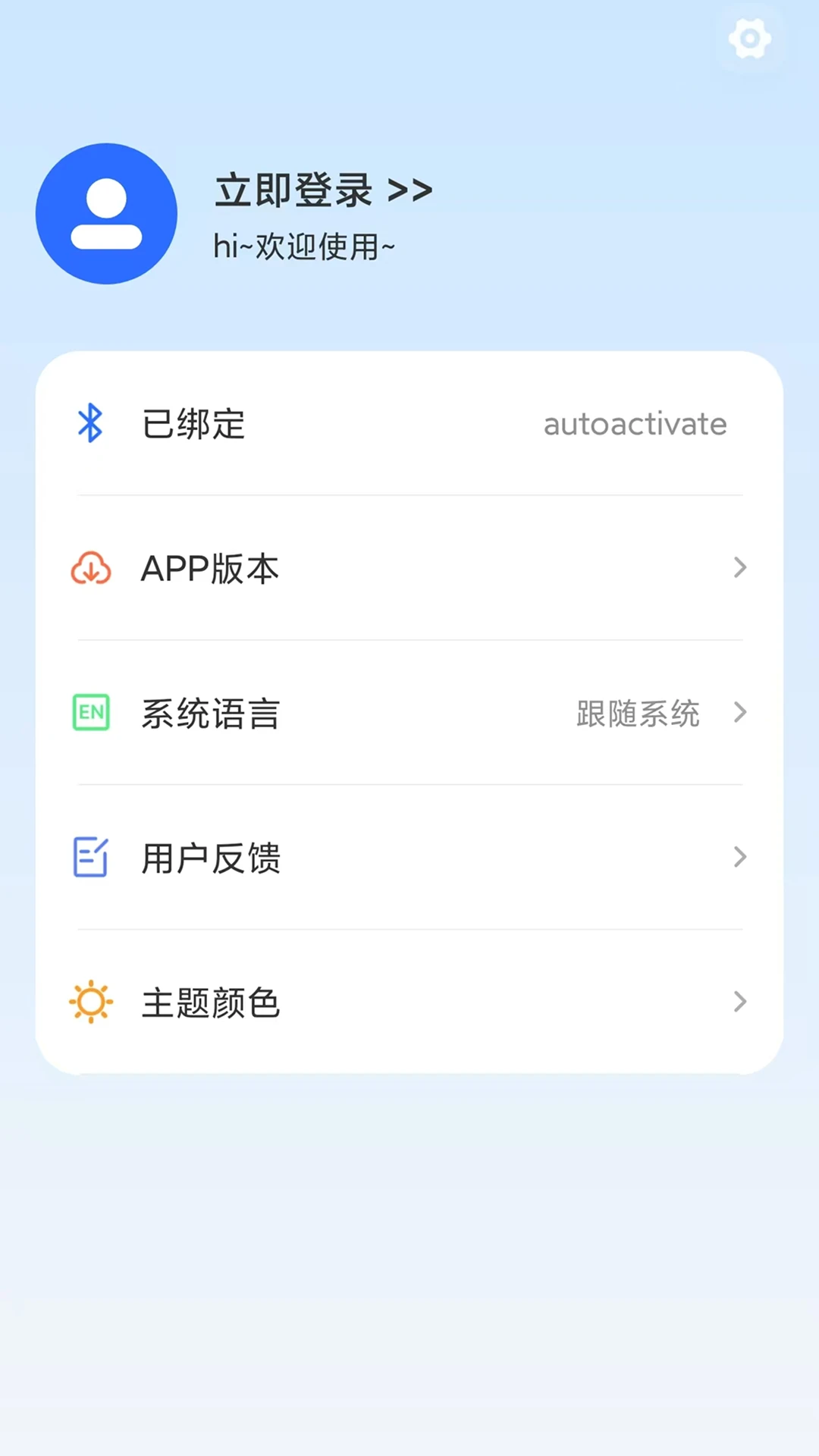819x1456 pixels.
Task: Click the sun icon for 主题颜色
Action: click(x=90, y=1002)
